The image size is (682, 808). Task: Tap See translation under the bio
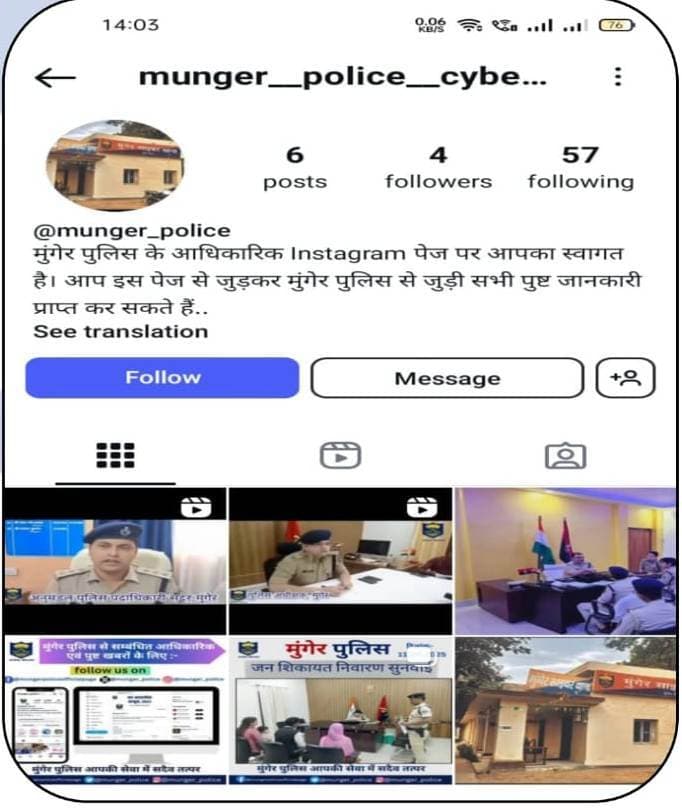(x=121, y=332)
